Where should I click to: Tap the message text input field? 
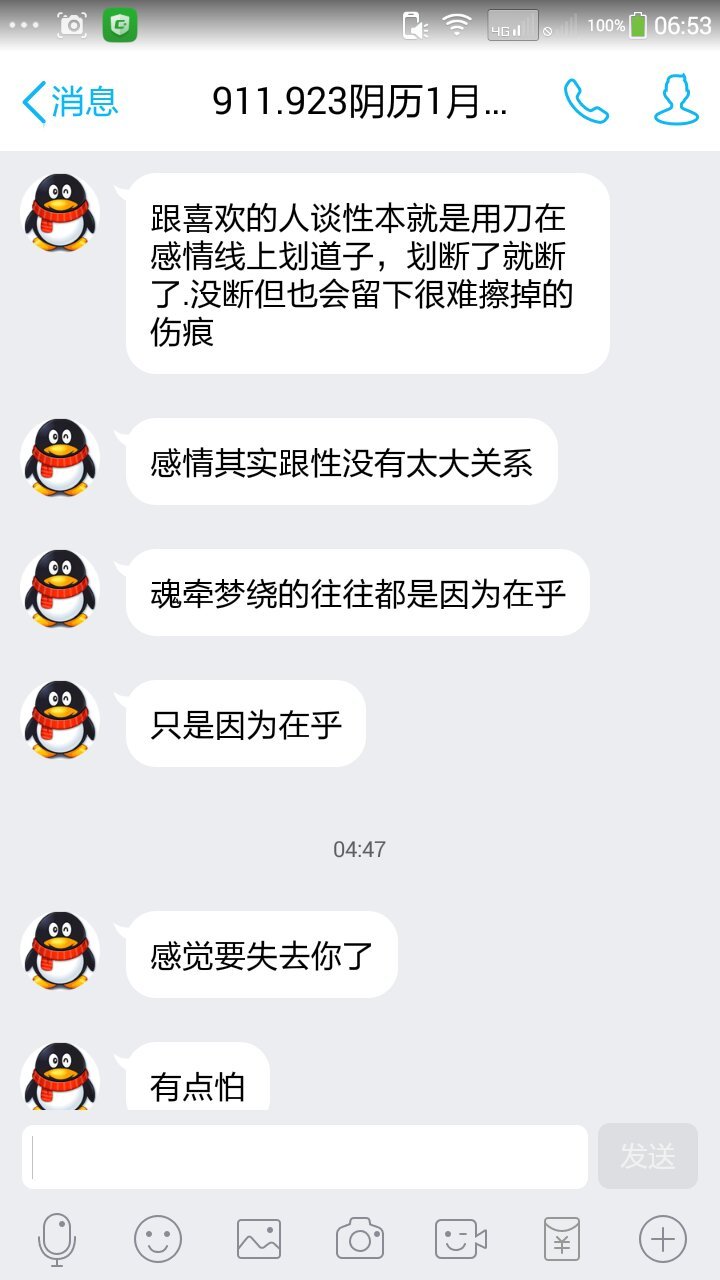point(305,1157)
